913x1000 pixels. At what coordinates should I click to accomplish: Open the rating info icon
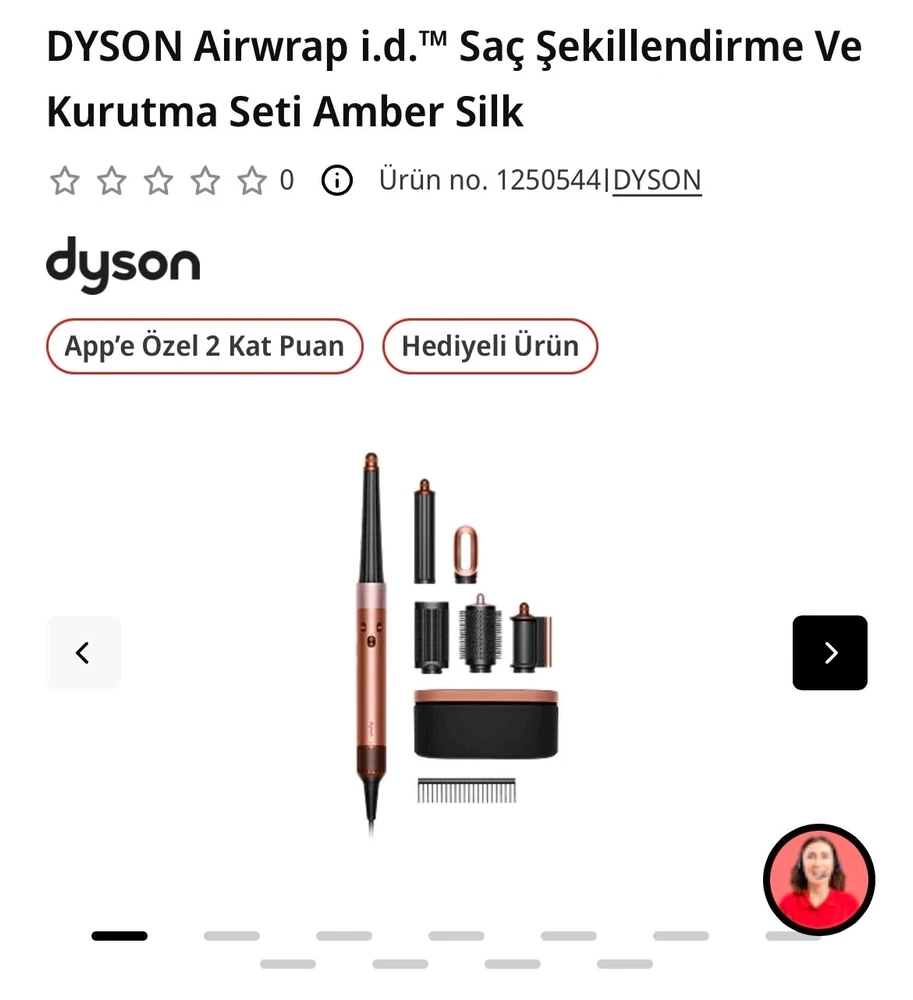[337, 180]
